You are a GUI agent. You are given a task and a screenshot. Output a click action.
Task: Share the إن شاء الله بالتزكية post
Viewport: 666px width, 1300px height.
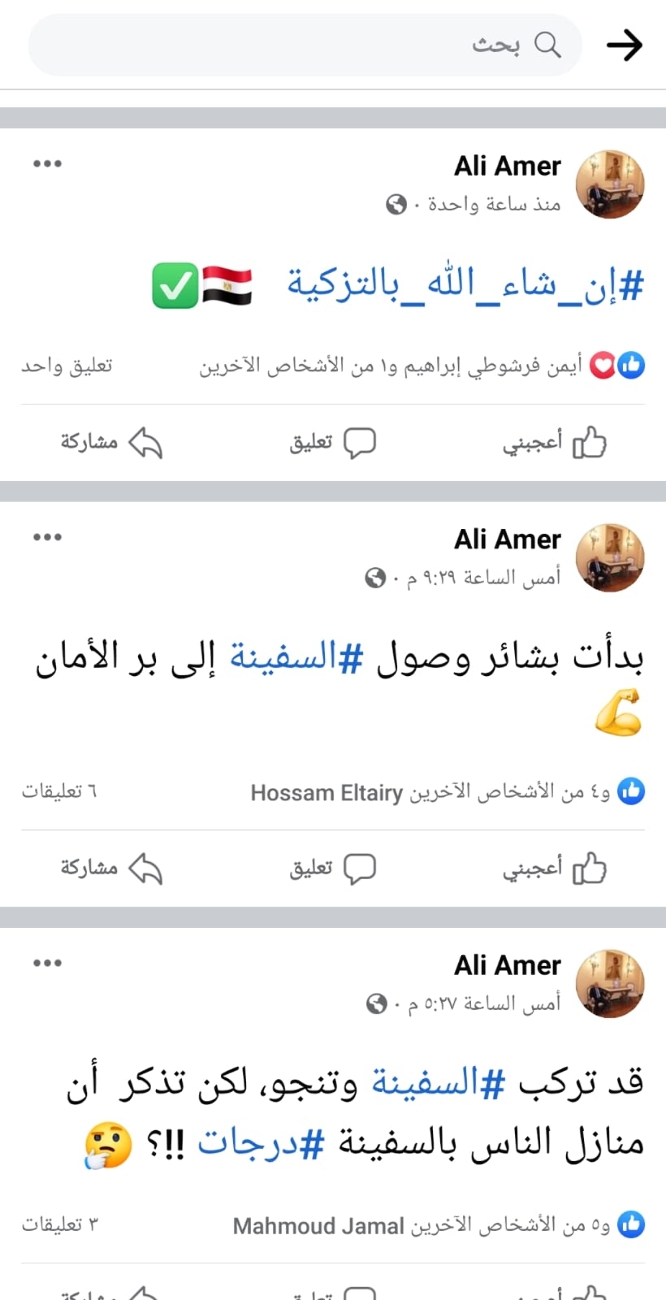(x=111, y=444)
